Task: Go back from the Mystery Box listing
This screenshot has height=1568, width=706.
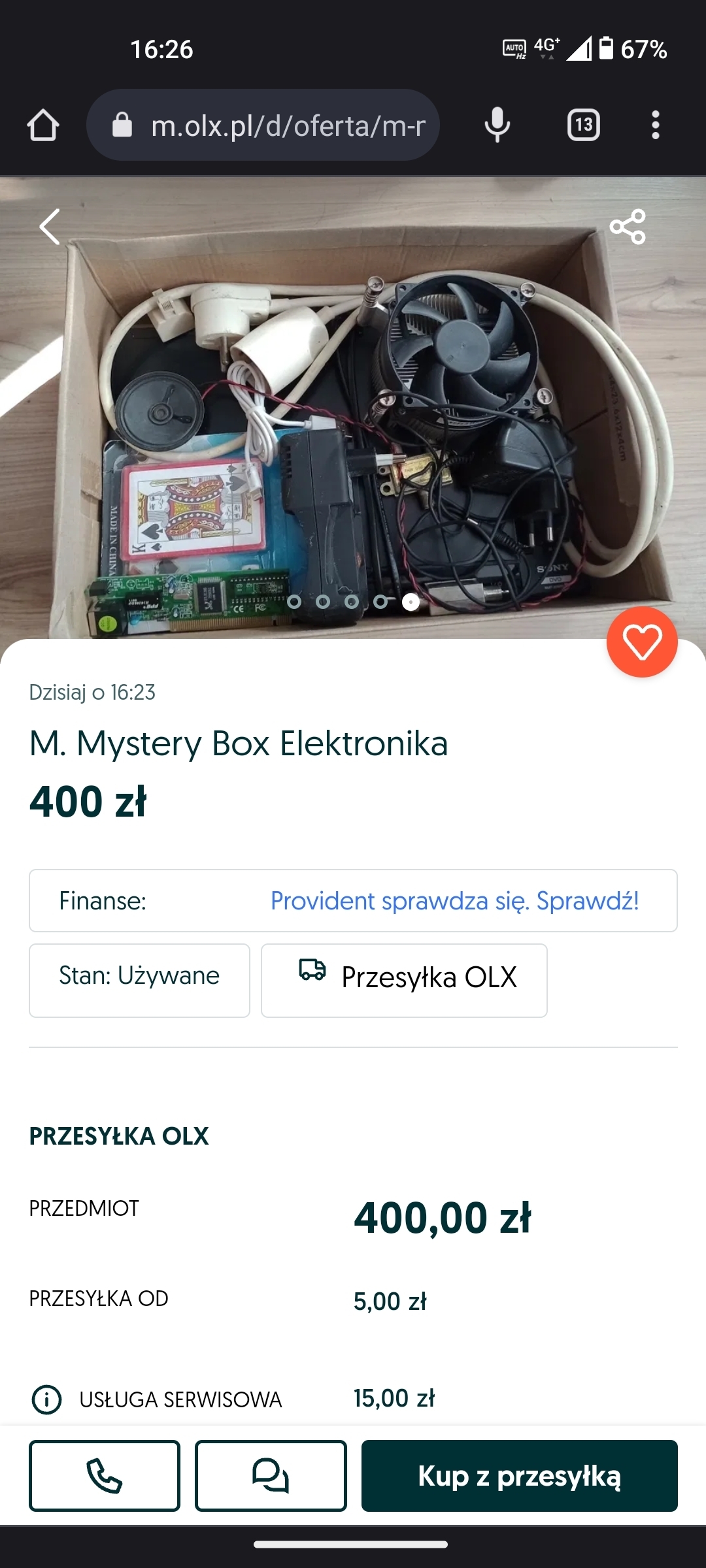Action: (x=50, y=227)
